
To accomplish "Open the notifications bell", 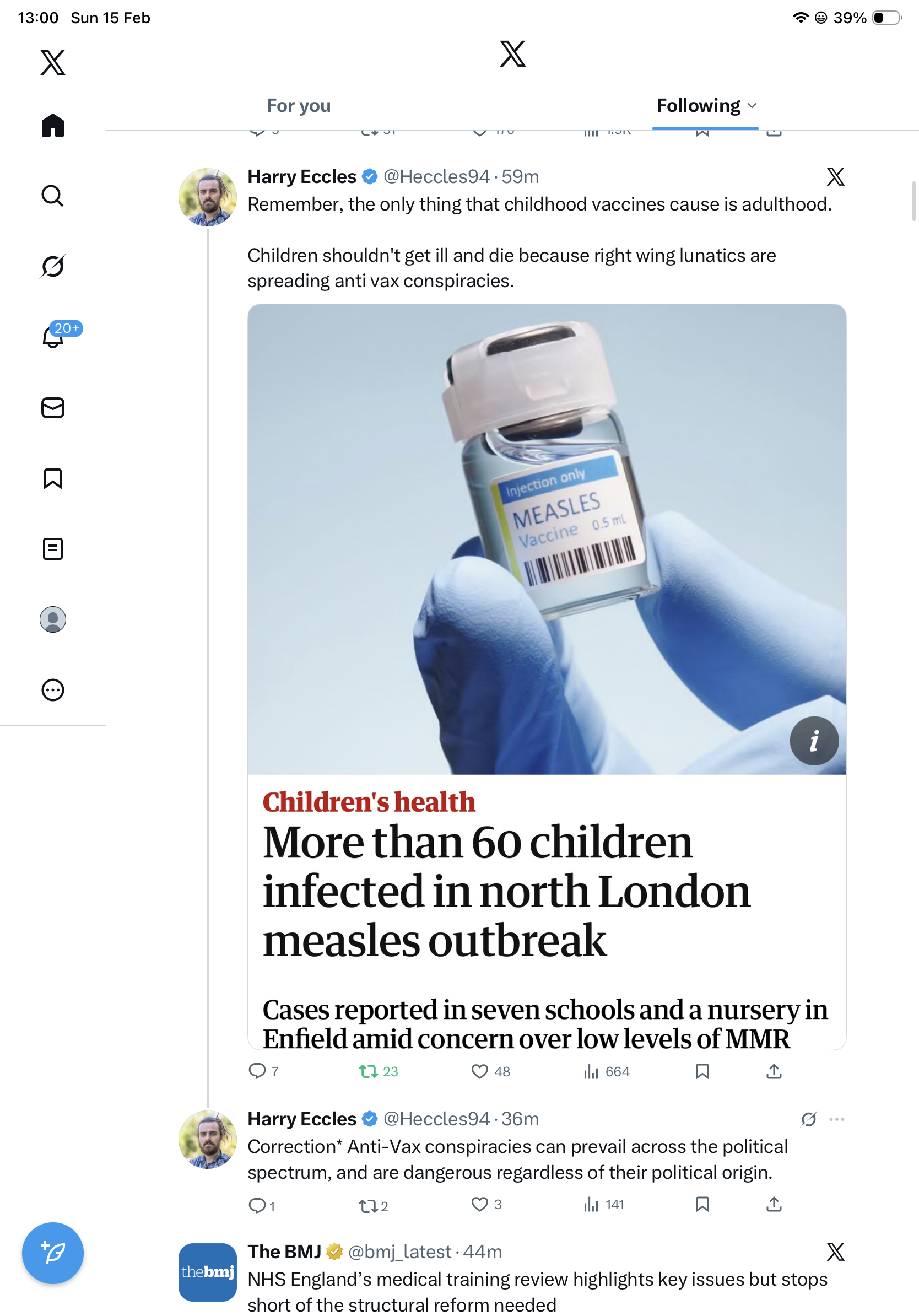I will tap(53, 337).
